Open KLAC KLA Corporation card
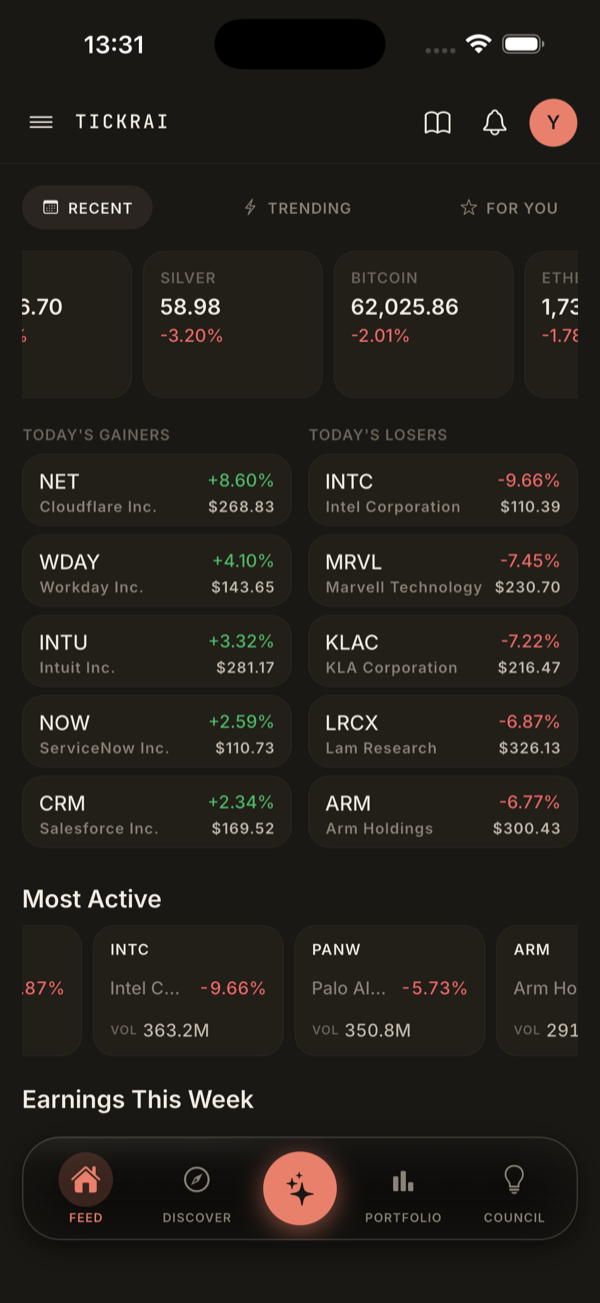 [x=443, y=651]
